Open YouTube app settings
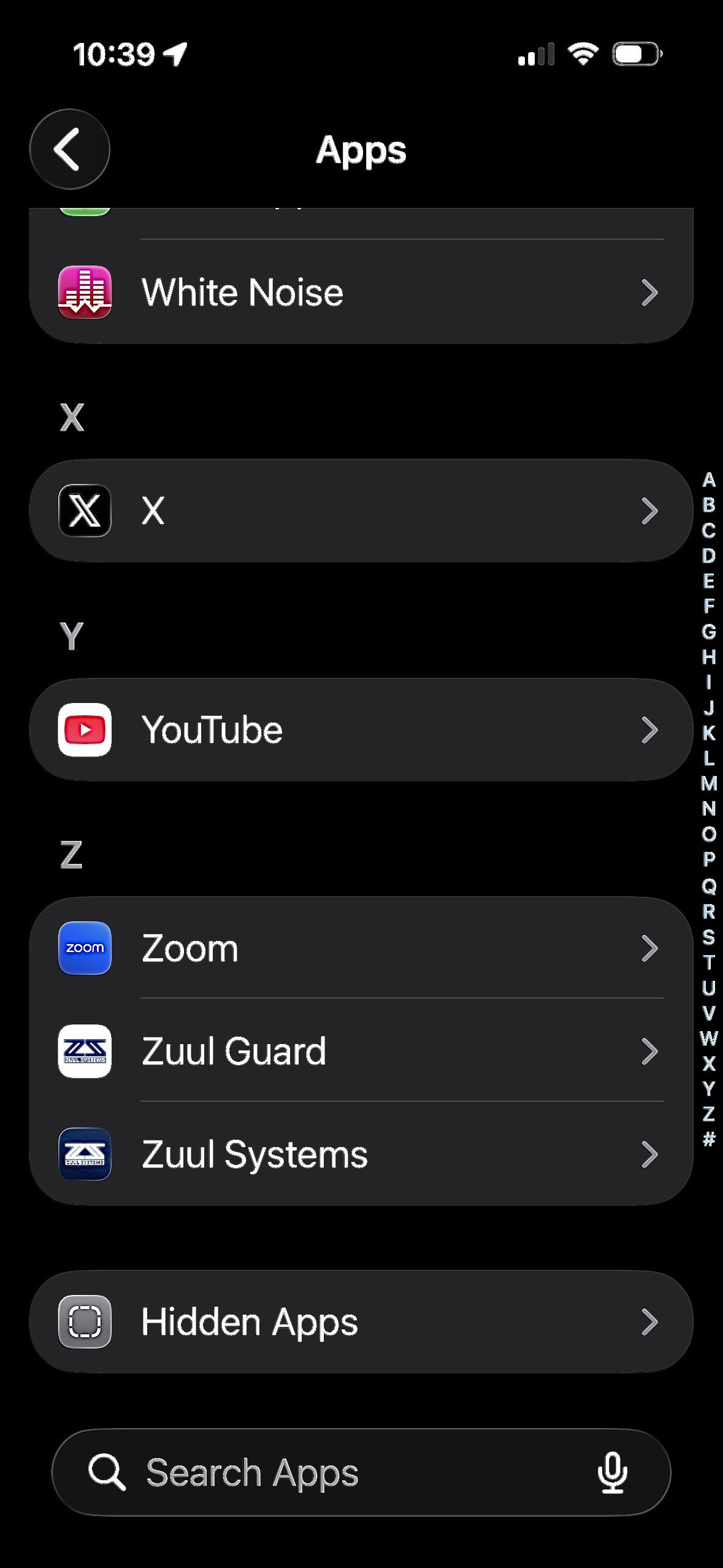 tap(361, 729)
